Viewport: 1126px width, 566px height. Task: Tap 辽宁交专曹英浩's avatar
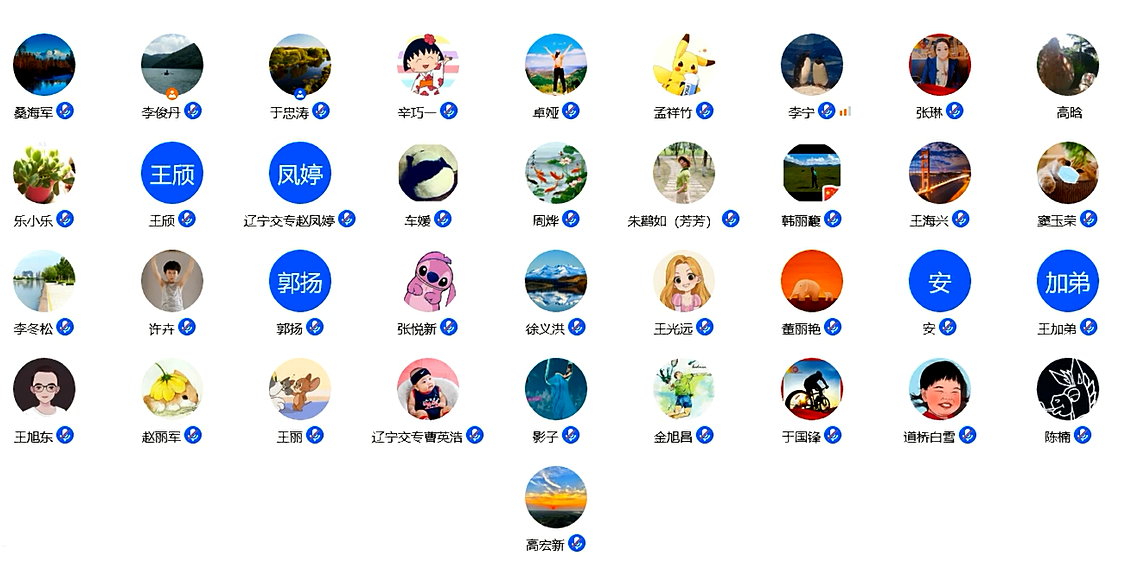pyautogui.click(x=428, y=389)
